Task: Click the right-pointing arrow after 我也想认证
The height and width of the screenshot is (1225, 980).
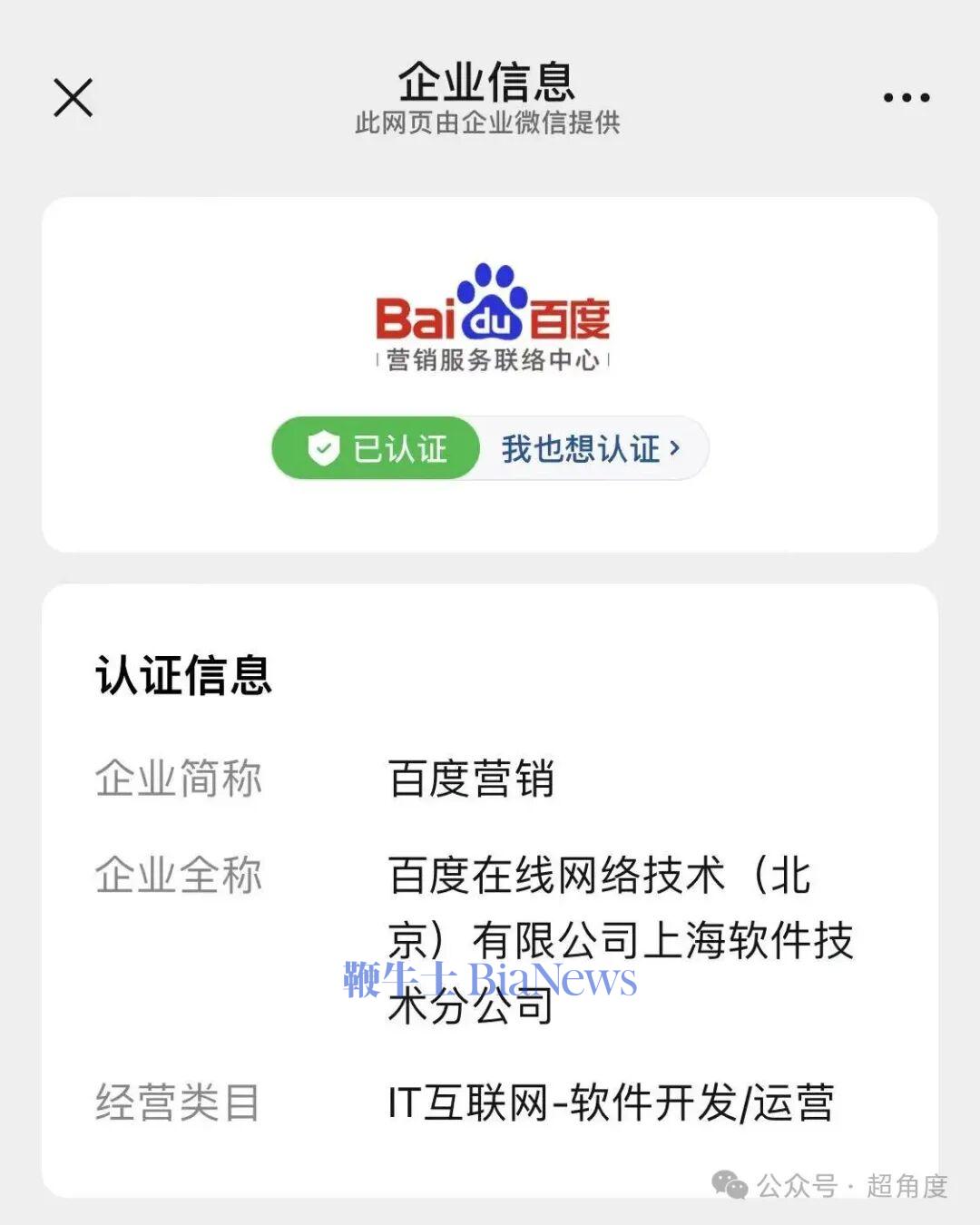Action: [x=676, y=448]
